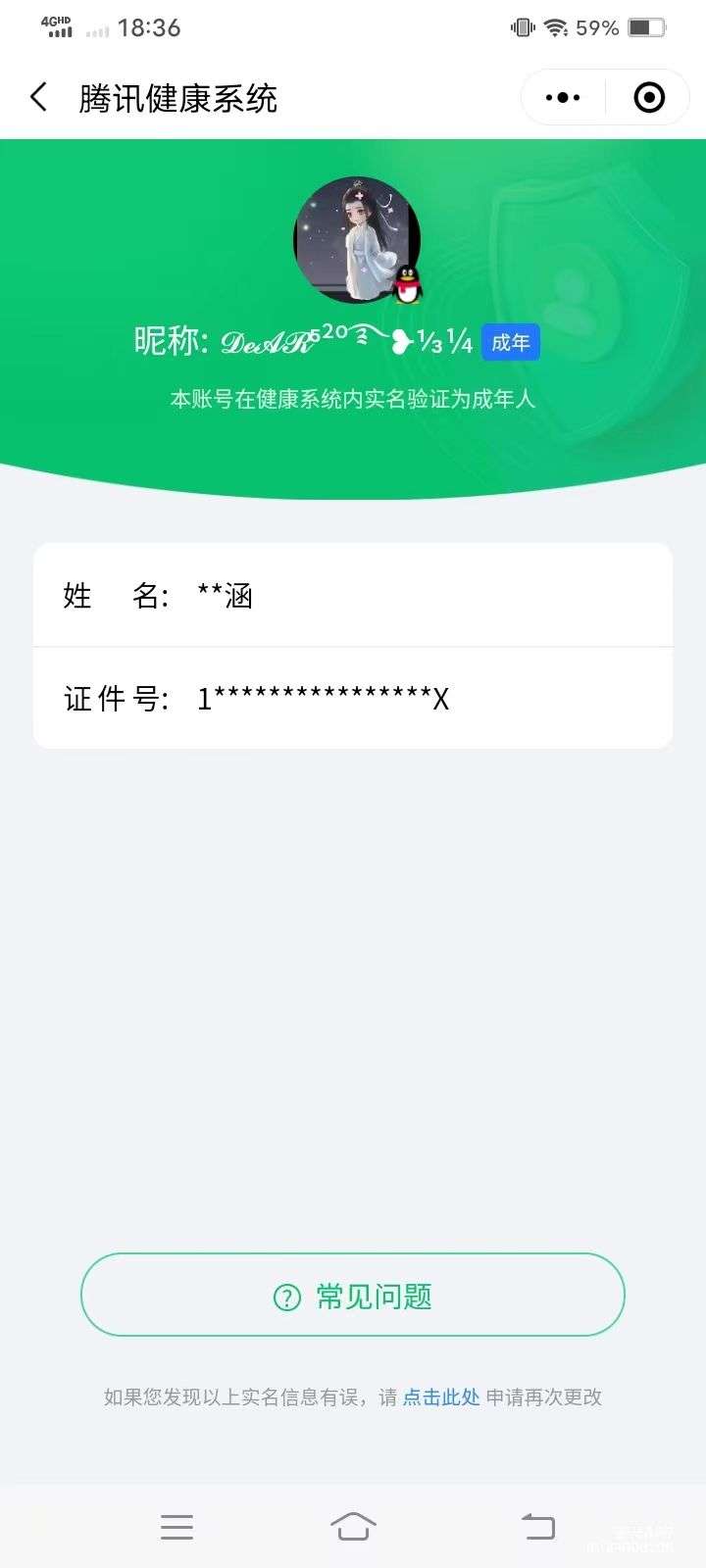706x1568 pixels.
Task: Tap the vibrate mode status icon
Action: click(x=523, y=26)
